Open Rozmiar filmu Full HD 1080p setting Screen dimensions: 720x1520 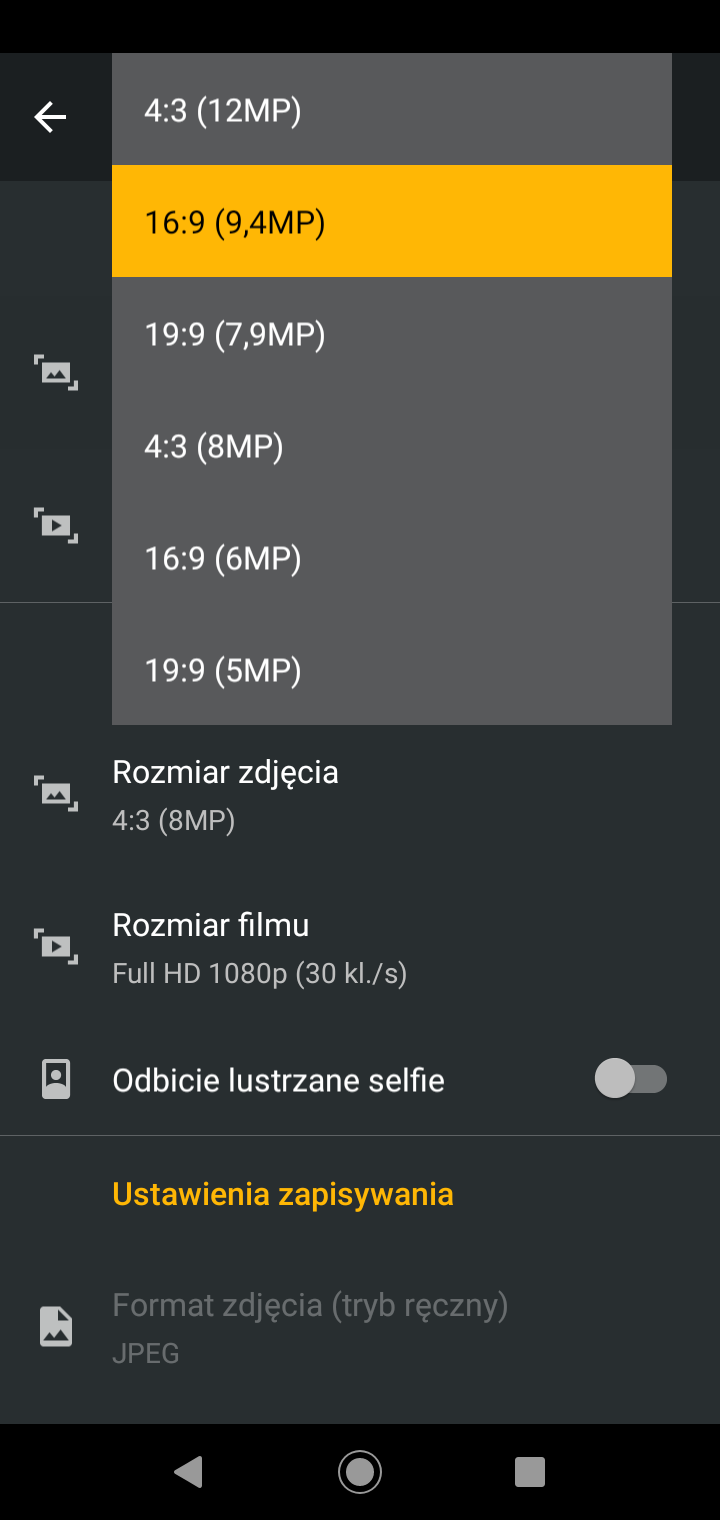pos(360,947)
